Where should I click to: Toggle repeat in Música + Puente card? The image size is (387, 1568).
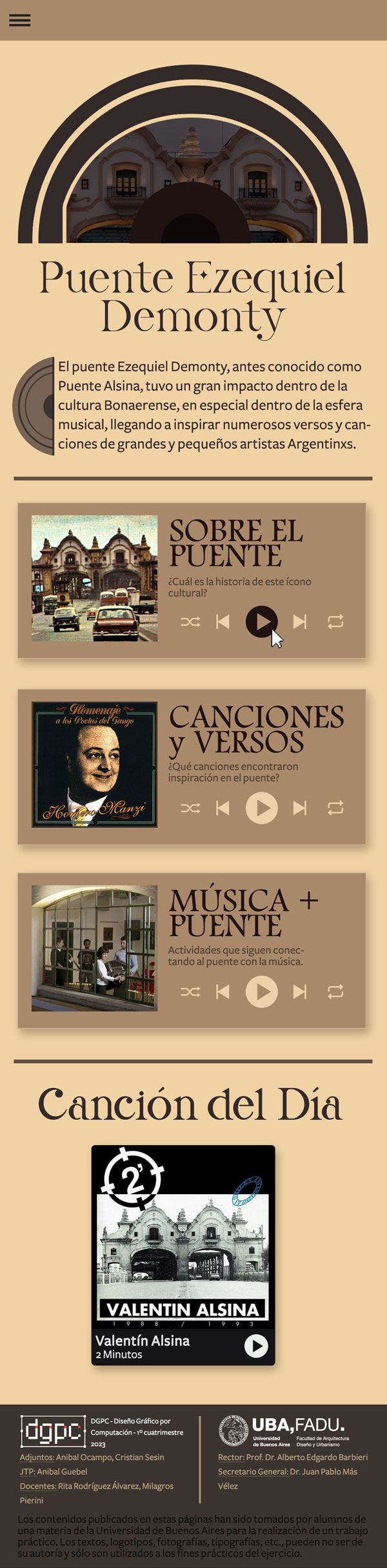[x=335, y=991]
